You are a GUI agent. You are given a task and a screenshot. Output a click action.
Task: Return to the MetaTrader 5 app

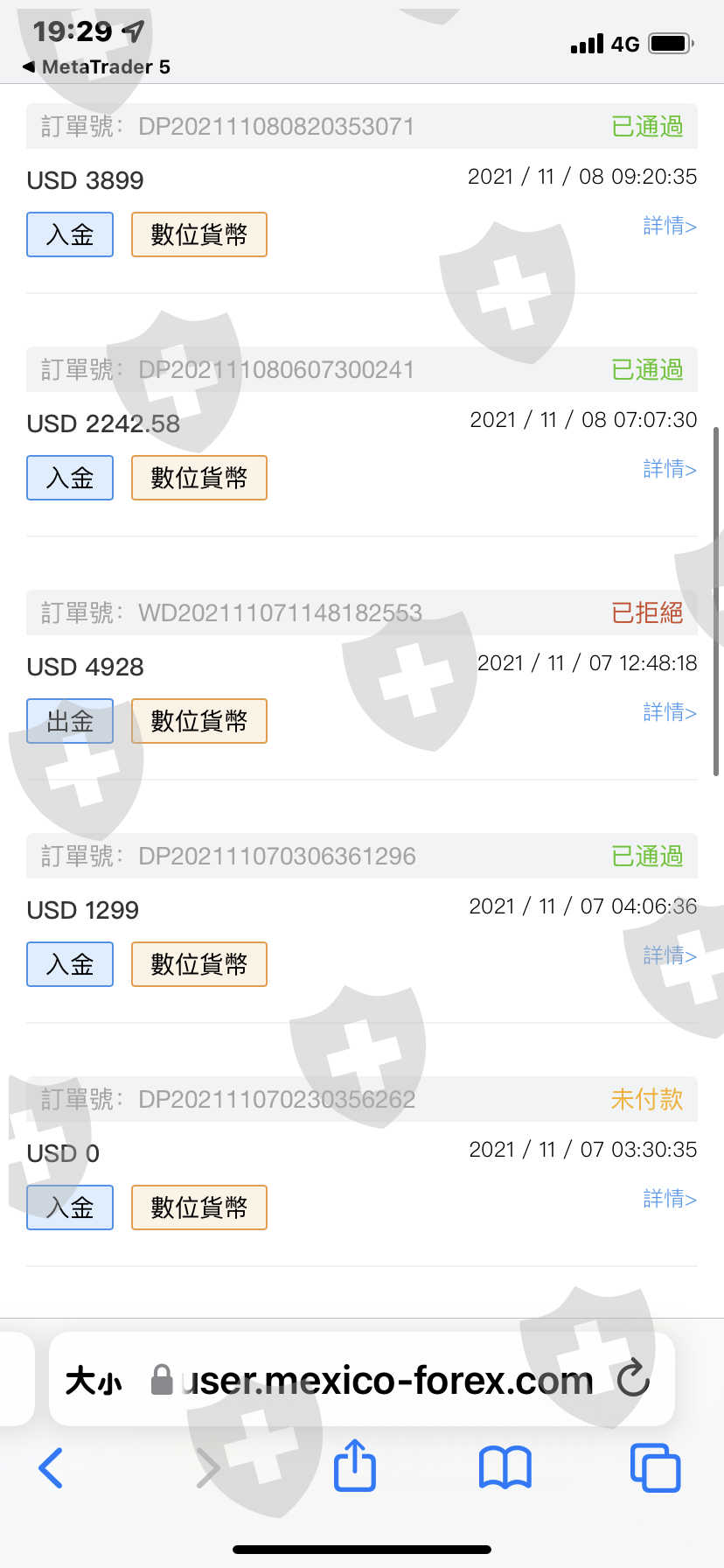click(96, 67)
